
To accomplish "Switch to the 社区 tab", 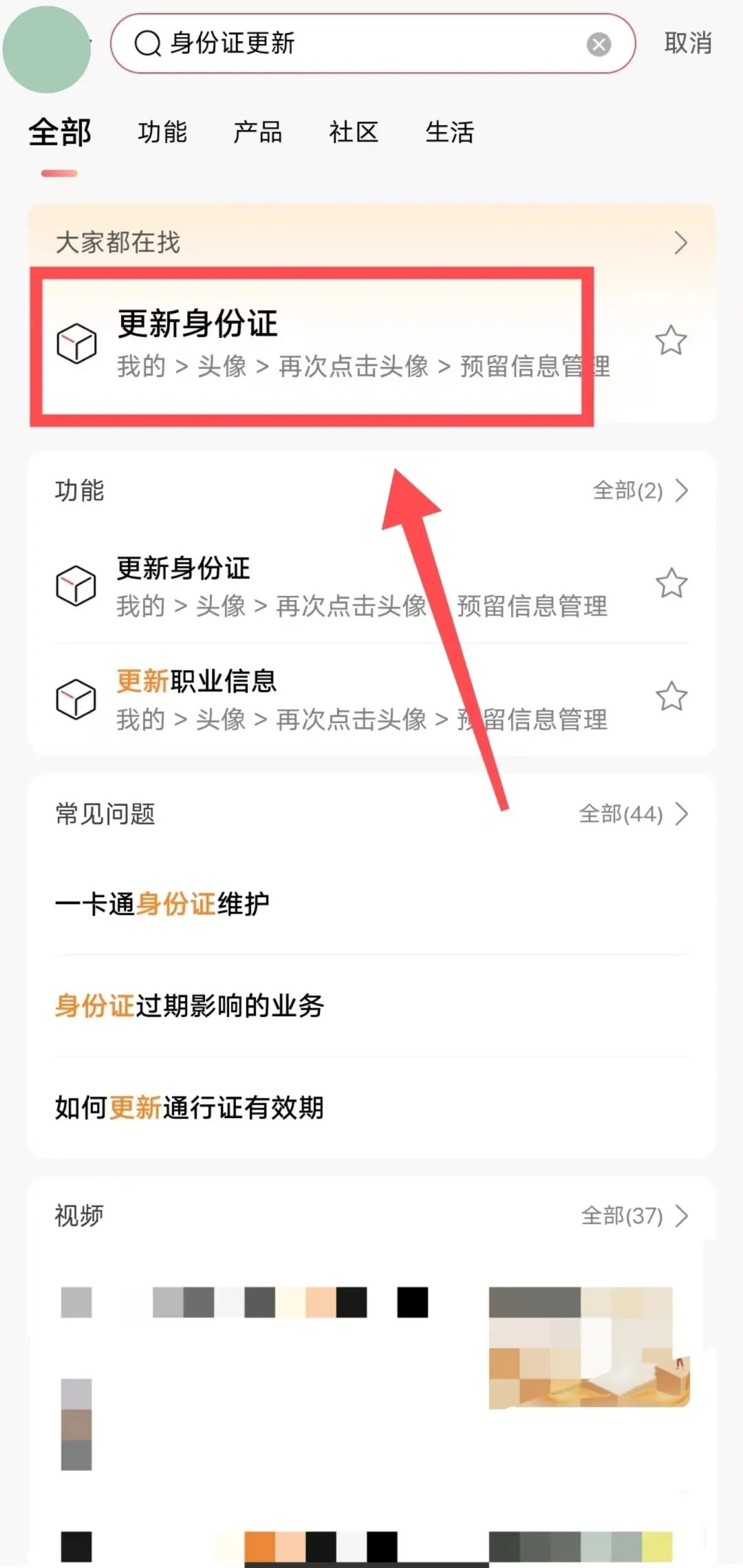I will click(x=354, y=132).
